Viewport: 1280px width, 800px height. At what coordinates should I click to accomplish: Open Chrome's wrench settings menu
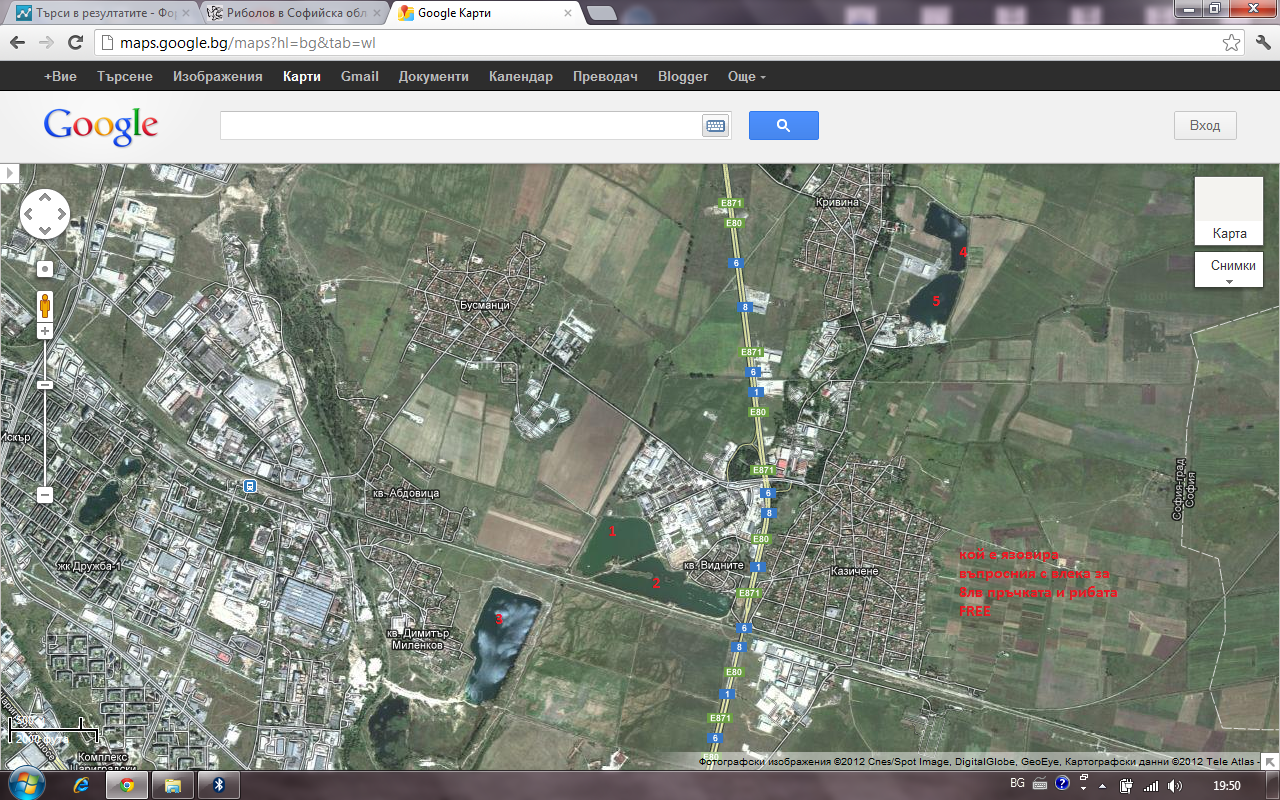(x=1262, y=43)
